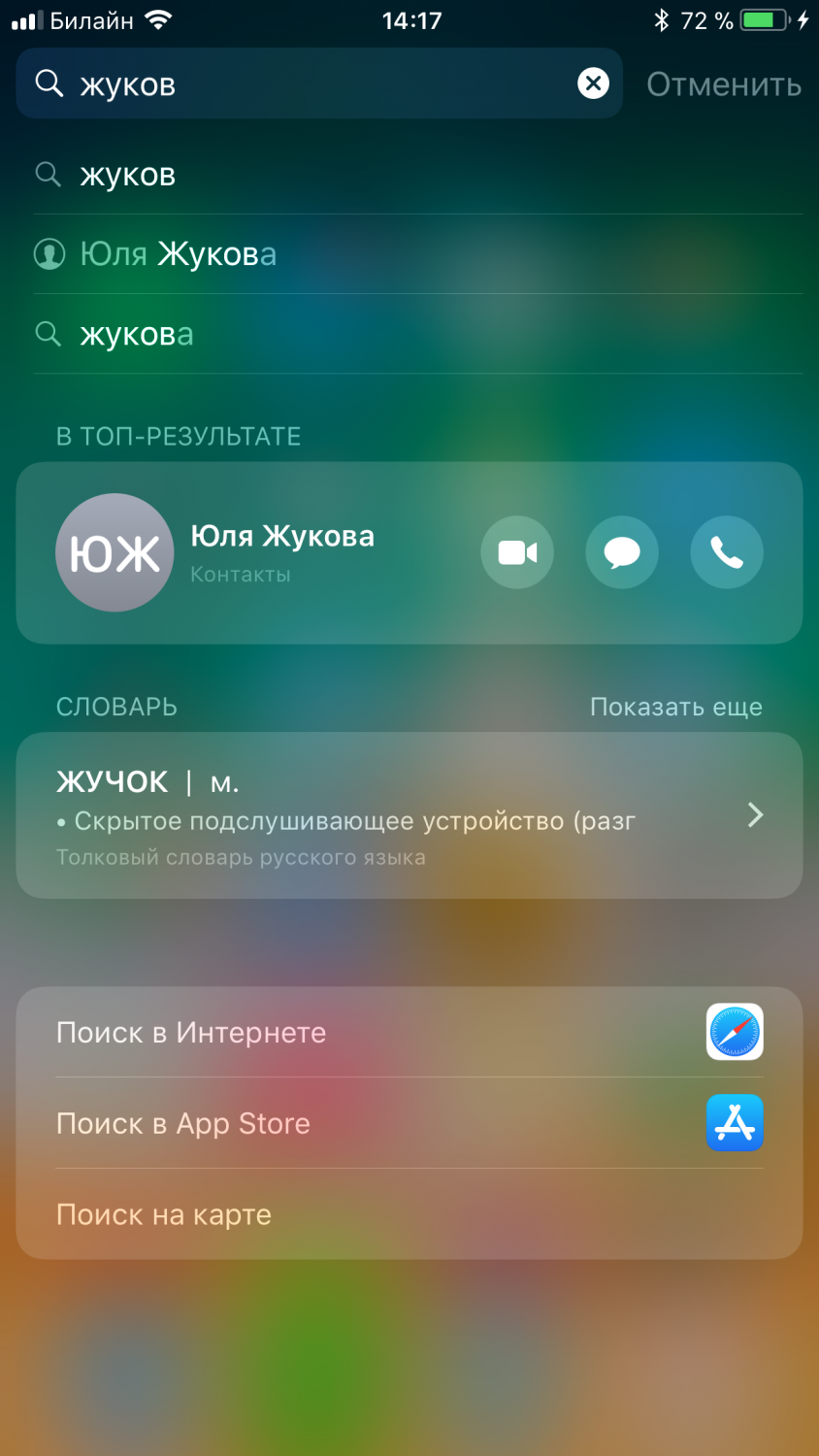The width and height of the screenshot is (819, 1456).
Task: Open «Поиск в Интернете»
Action: (x=408, y=1032)
